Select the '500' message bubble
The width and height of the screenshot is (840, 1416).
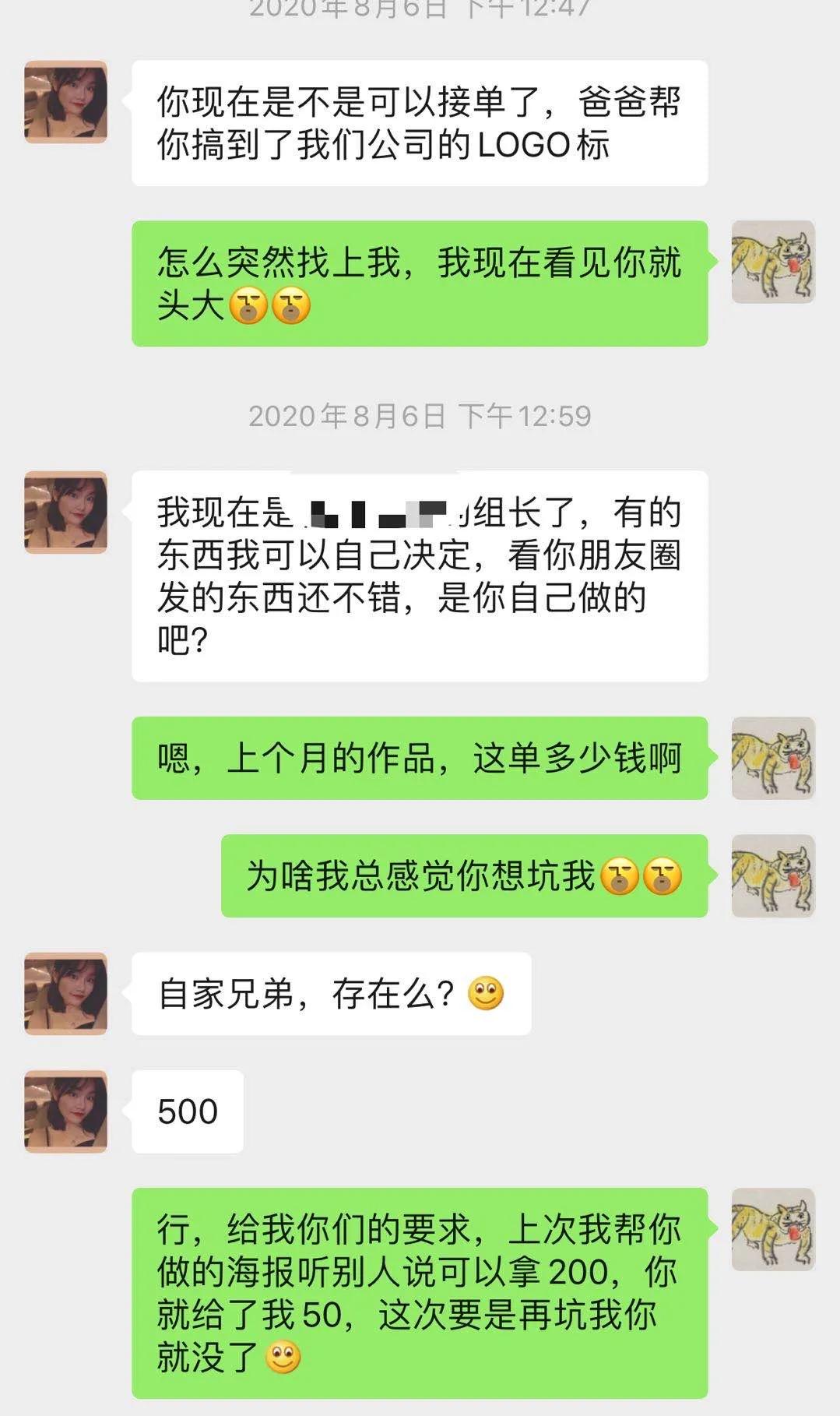[187, 1112]
